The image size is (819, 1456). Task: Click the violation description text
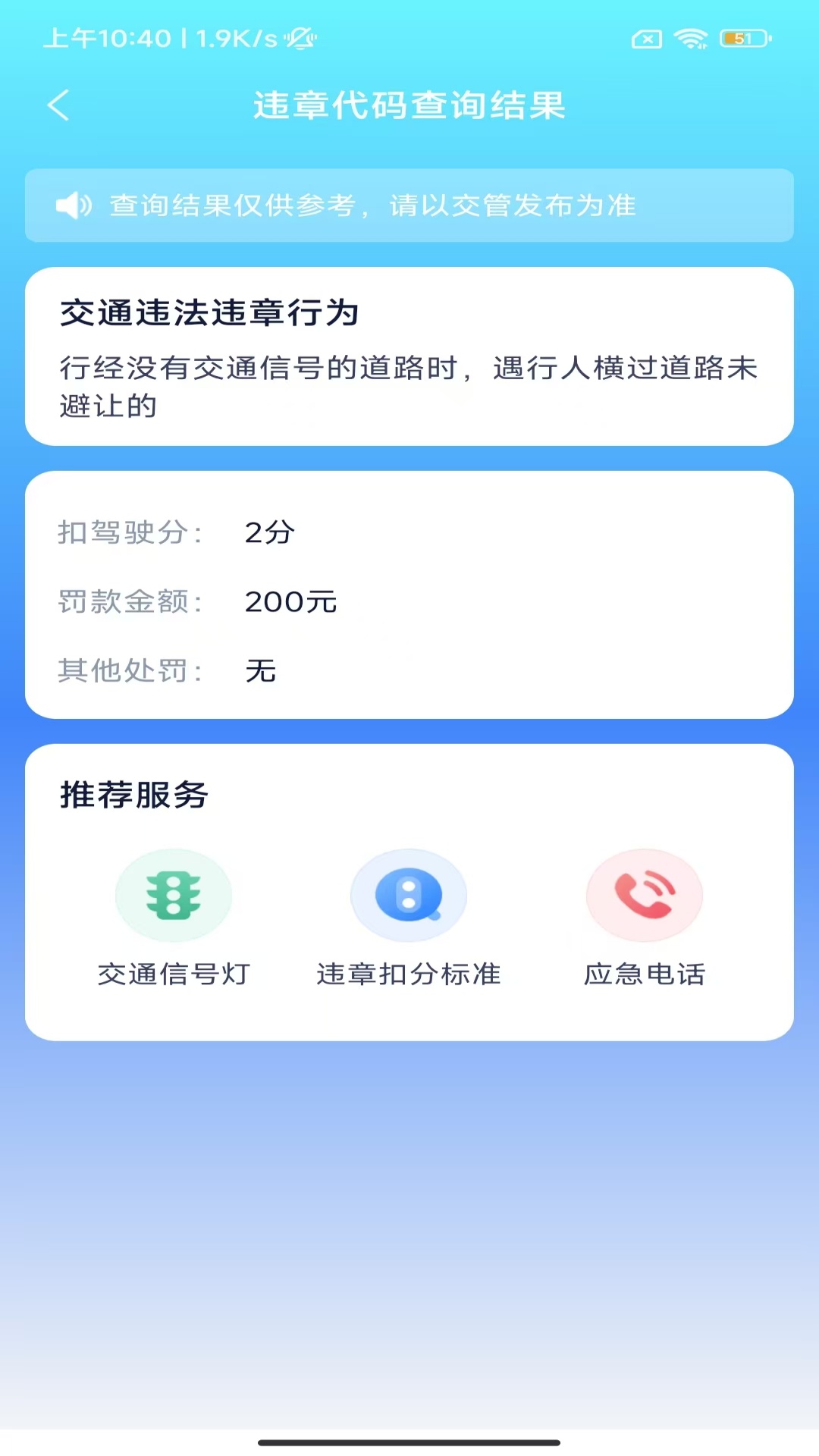(409, 385)
